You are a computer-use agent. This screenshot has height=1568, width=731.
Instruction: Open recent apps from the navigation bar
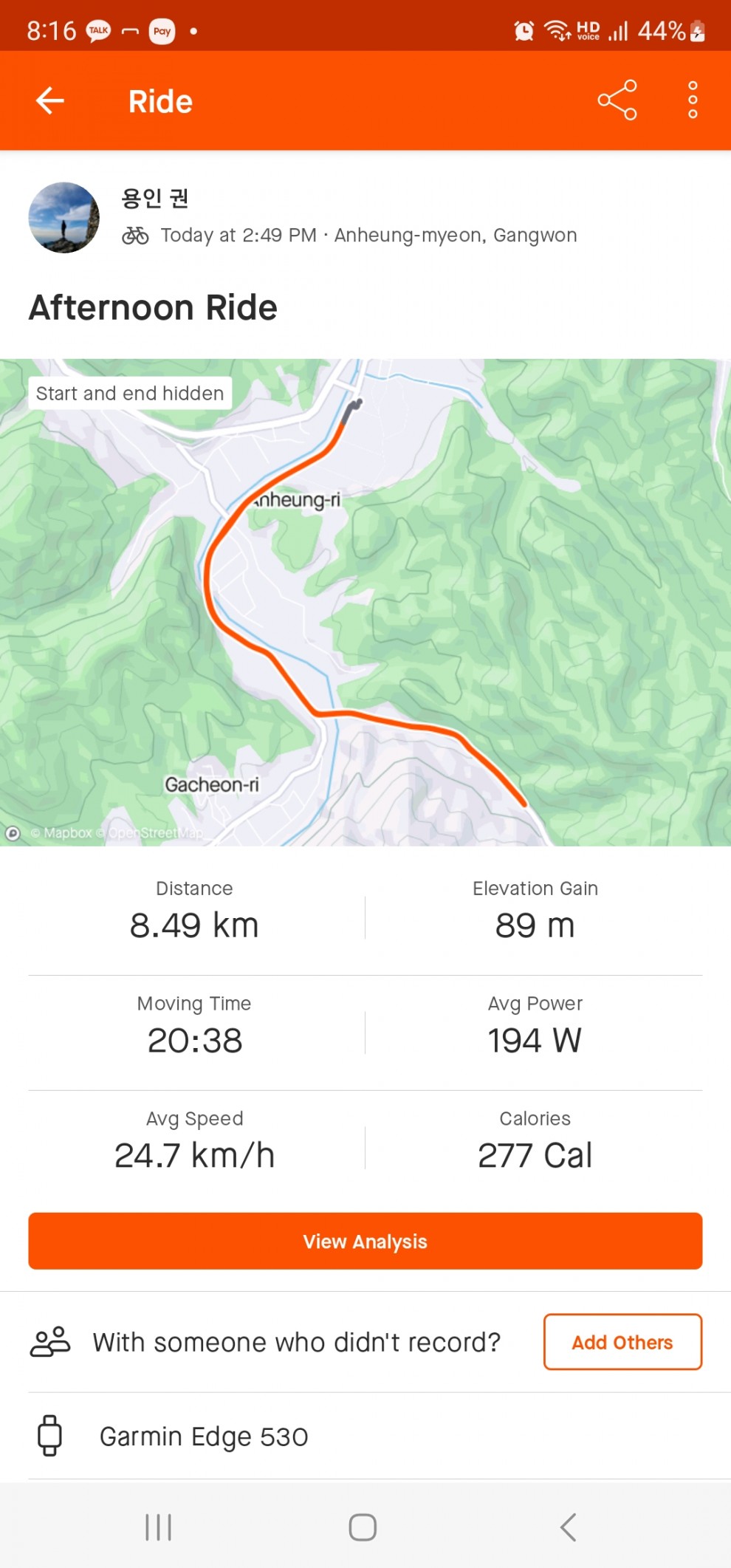(x=158, y=1527)
